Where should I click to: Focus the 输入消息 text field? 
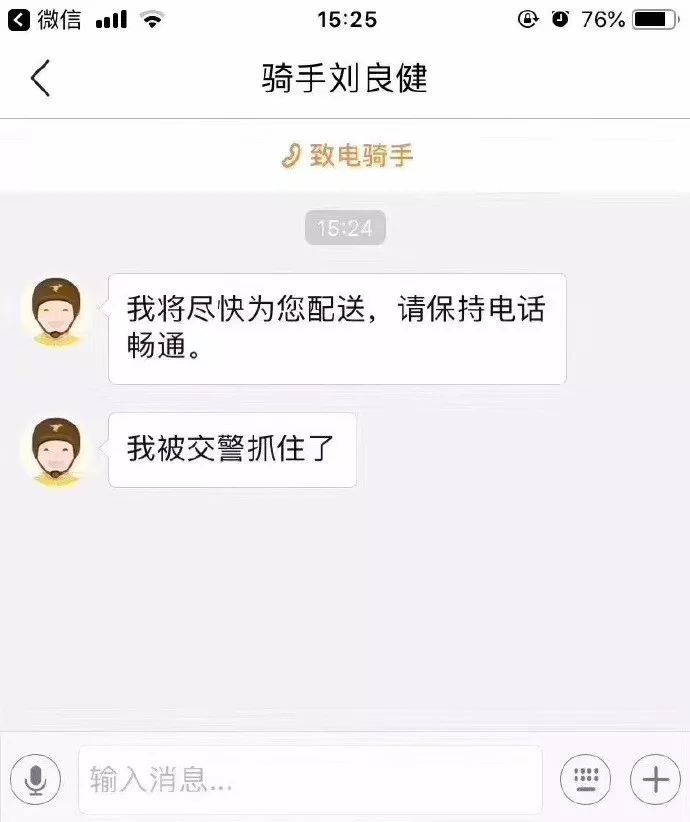310,780
